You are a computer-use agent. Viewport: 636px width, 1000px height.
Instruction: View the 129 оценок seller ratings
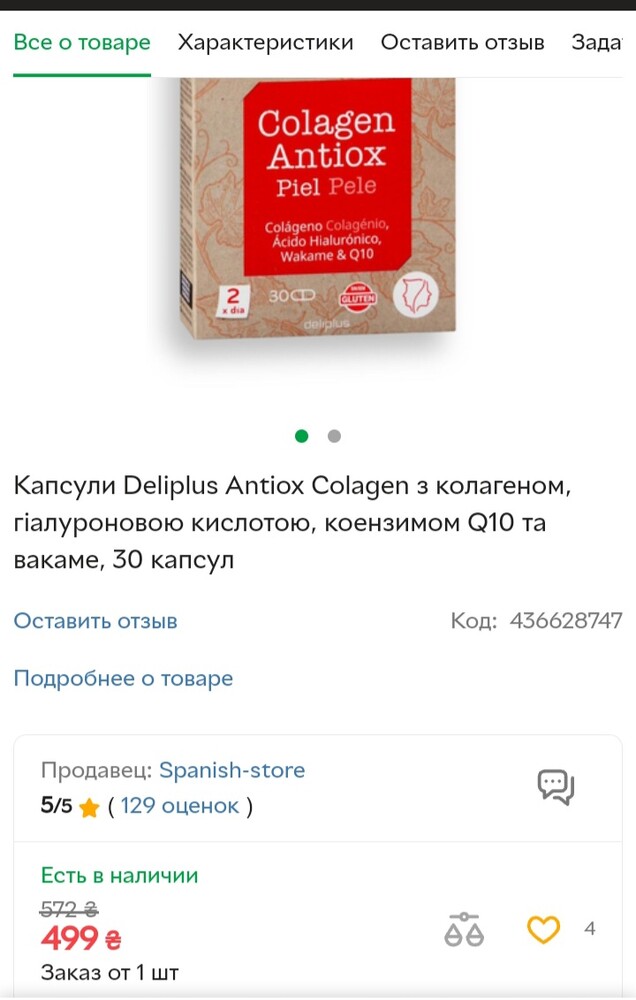[180, 806]
